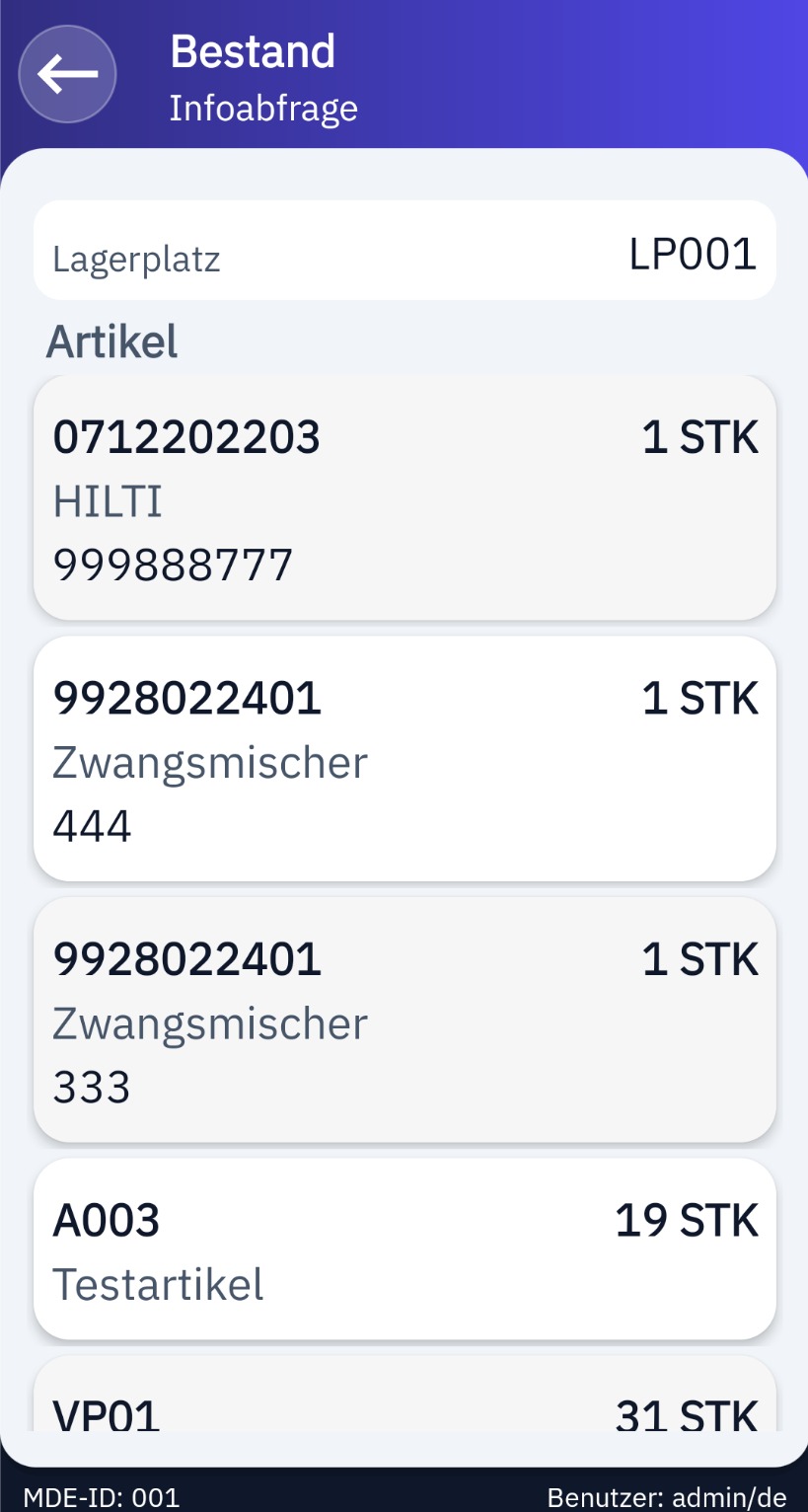Open the VP01 article card
The image size is (808, 1512).
[x=404, y=1393]
